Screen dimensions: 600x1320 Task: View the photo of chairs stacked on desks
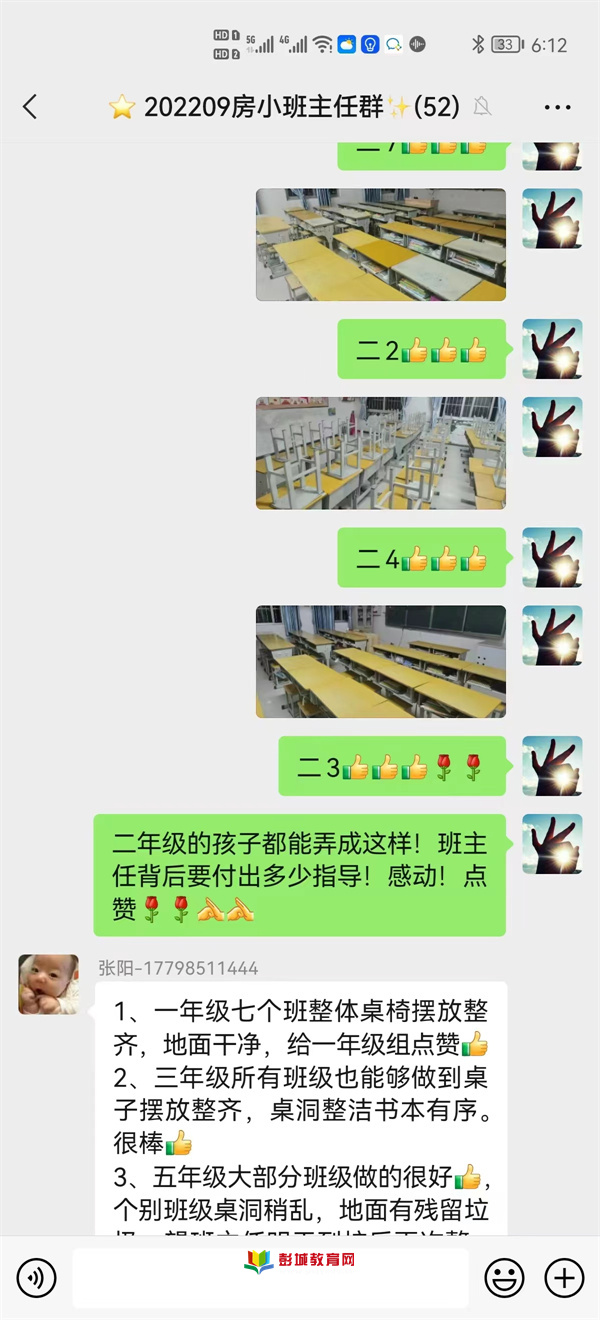click(x=381, y=453)
